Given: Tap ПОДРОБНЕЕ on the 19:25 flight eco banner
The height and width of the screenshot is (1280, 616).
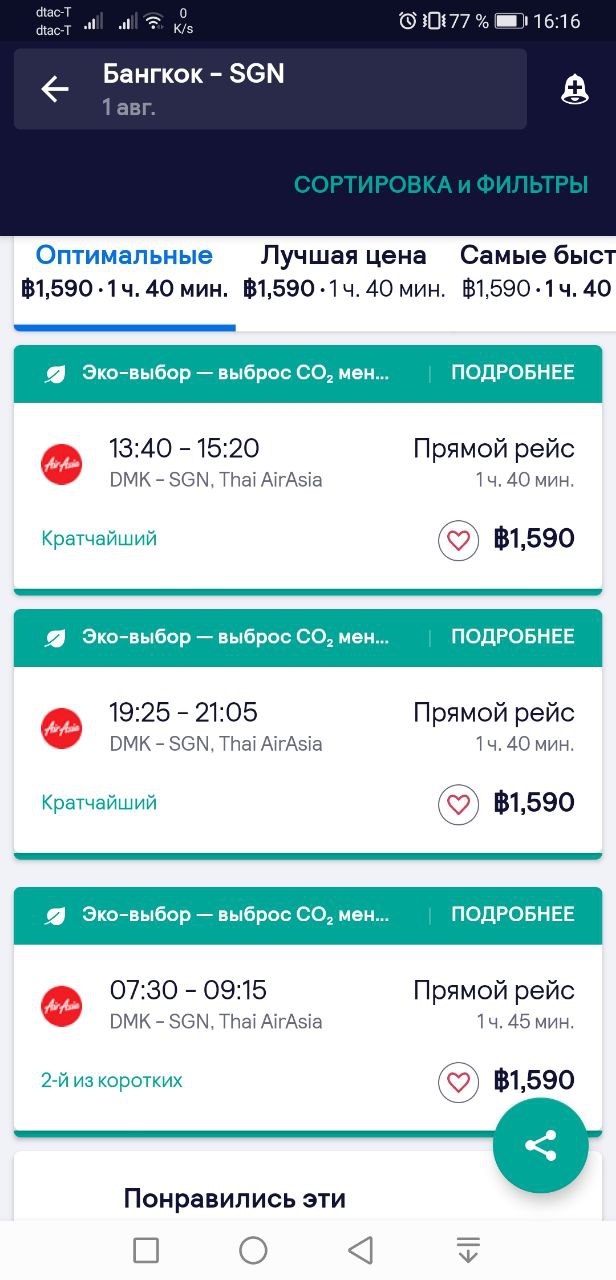Looking at the screenshot, I should coord(513,637).
